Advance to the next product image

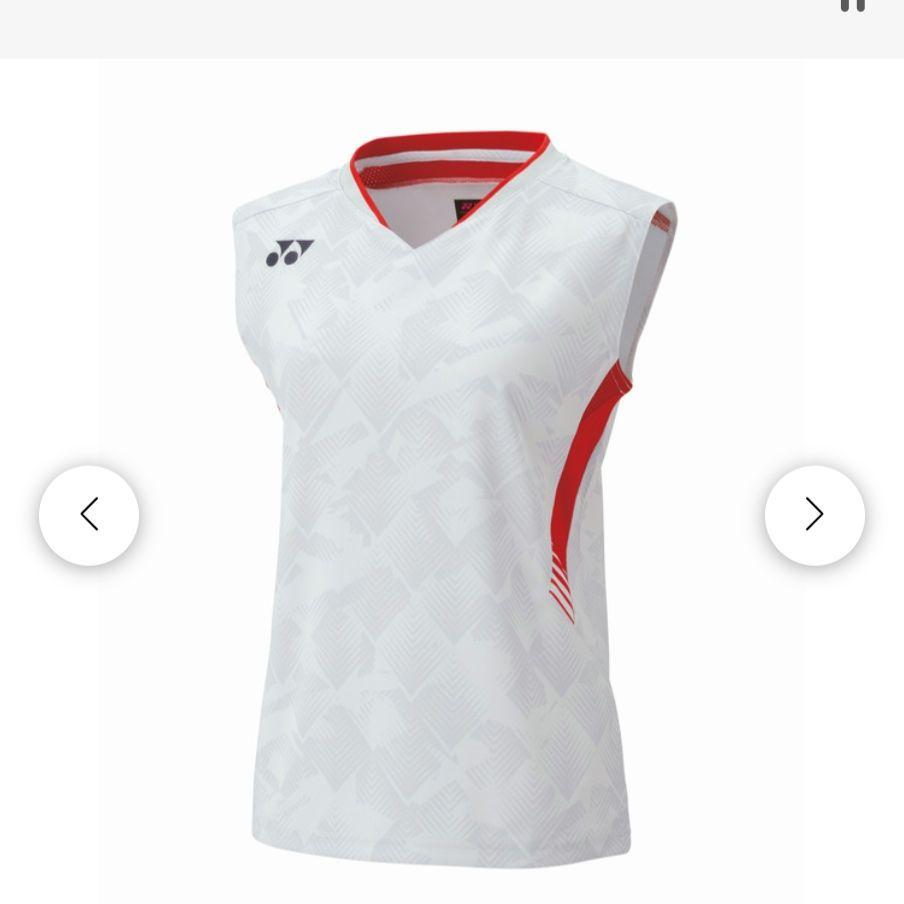(814, 515)
